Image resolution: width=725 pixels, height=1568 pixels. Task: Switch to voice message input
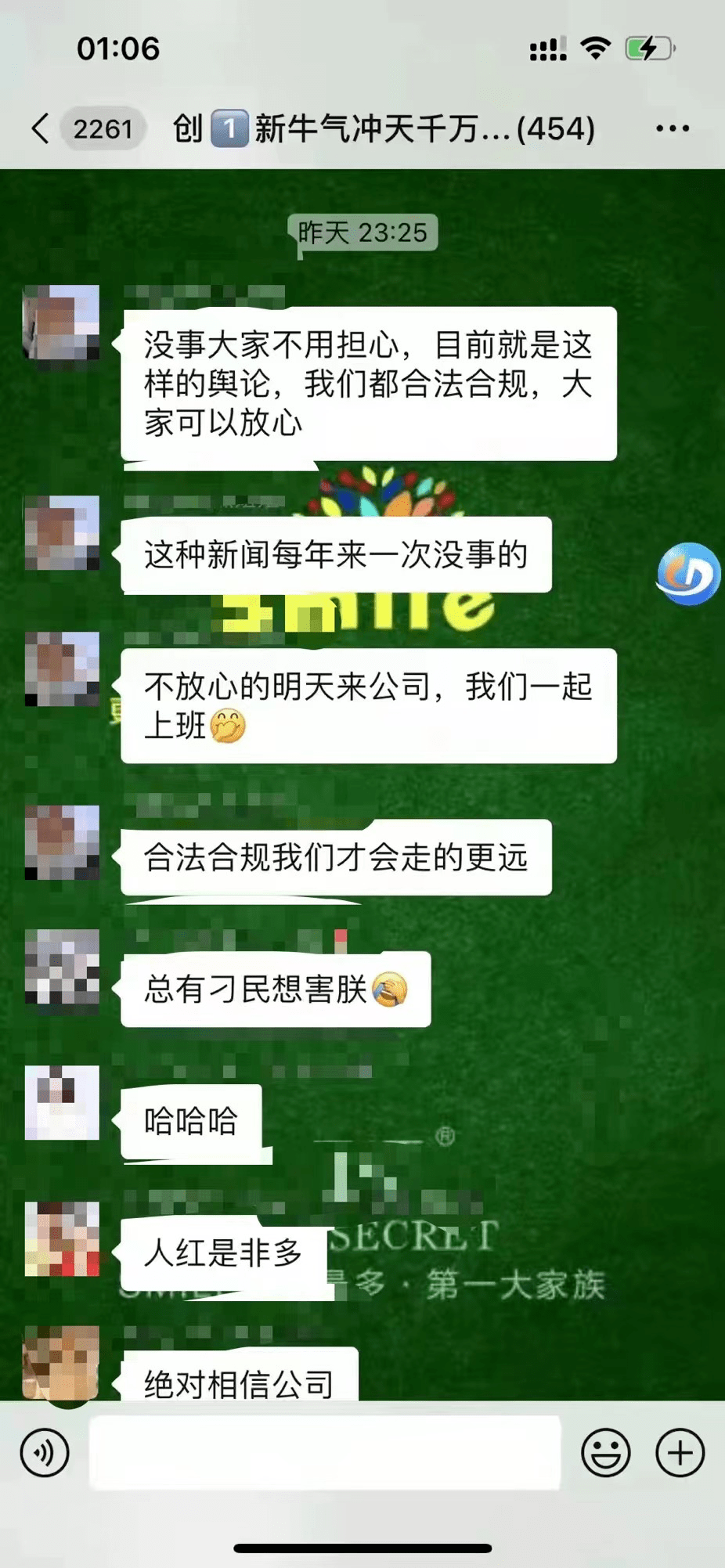(45, 1453)
